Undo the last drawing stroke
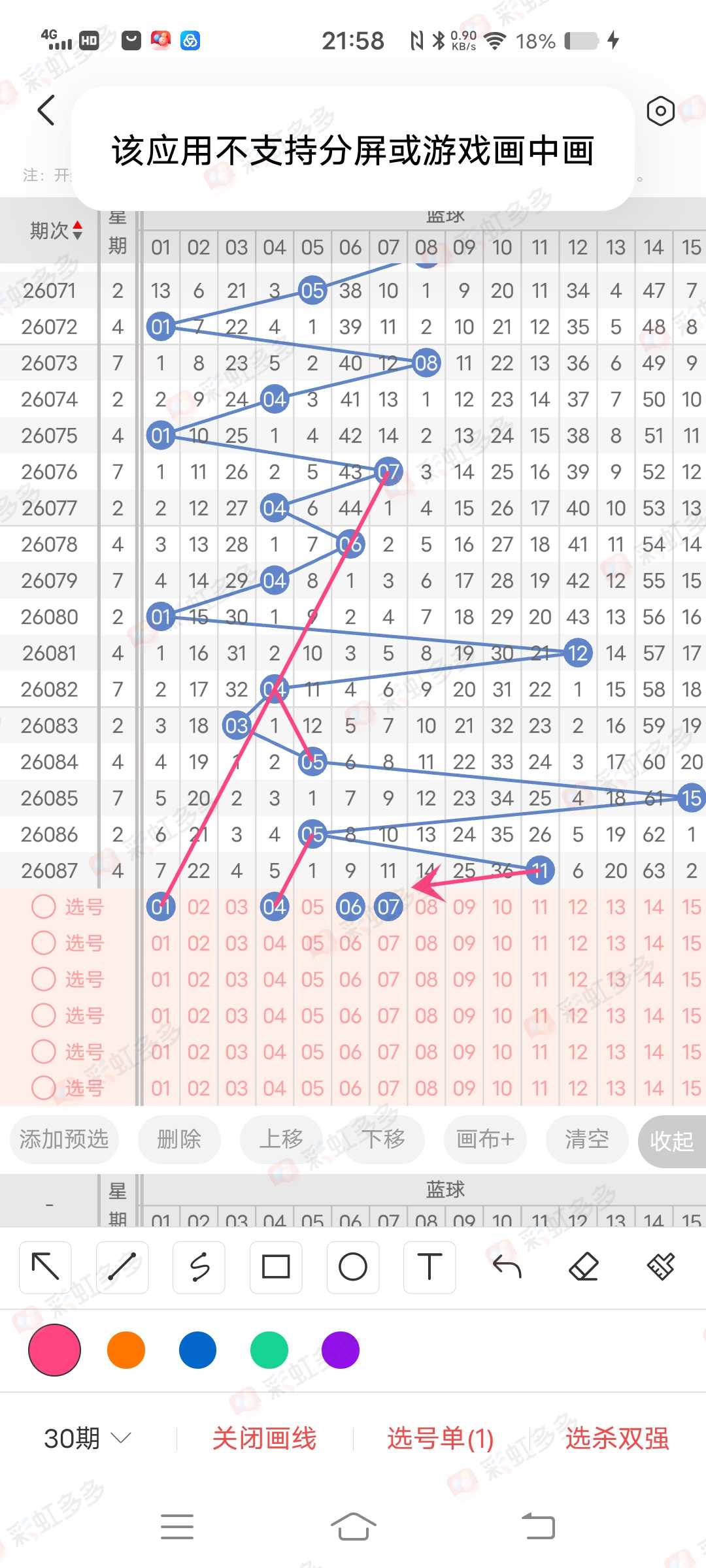This screenshot has width=706, height=1568. point(507,1267)
